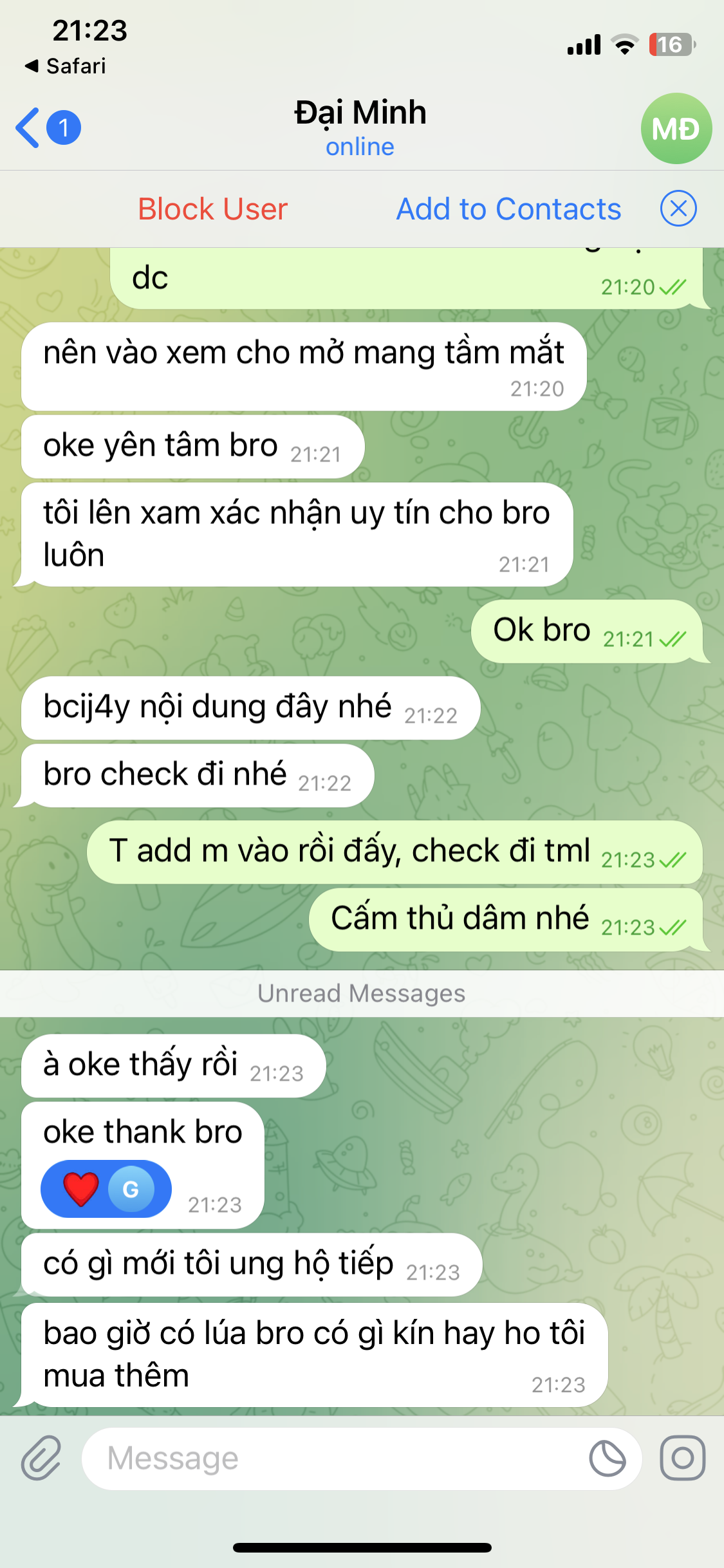The height and width of the screenshot is (1568, 724).
Task: Add Đại Minh to Contacts
Action: pos(508,209)
